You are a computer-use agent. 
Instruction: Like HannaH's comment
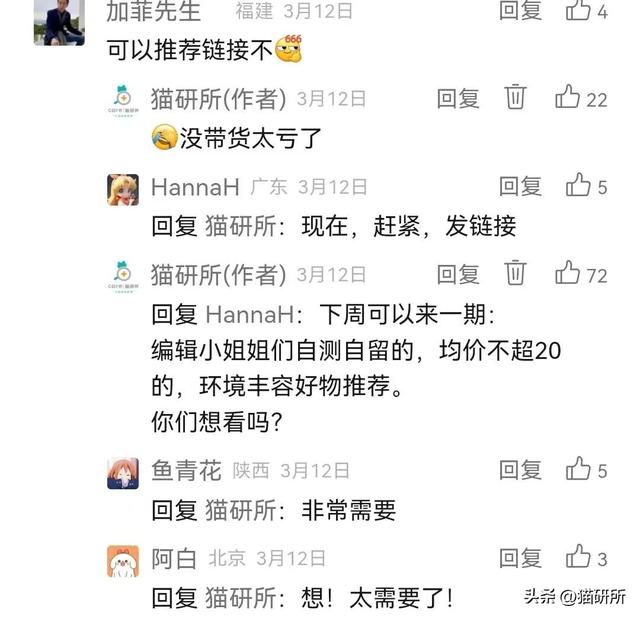click(578, 186)
